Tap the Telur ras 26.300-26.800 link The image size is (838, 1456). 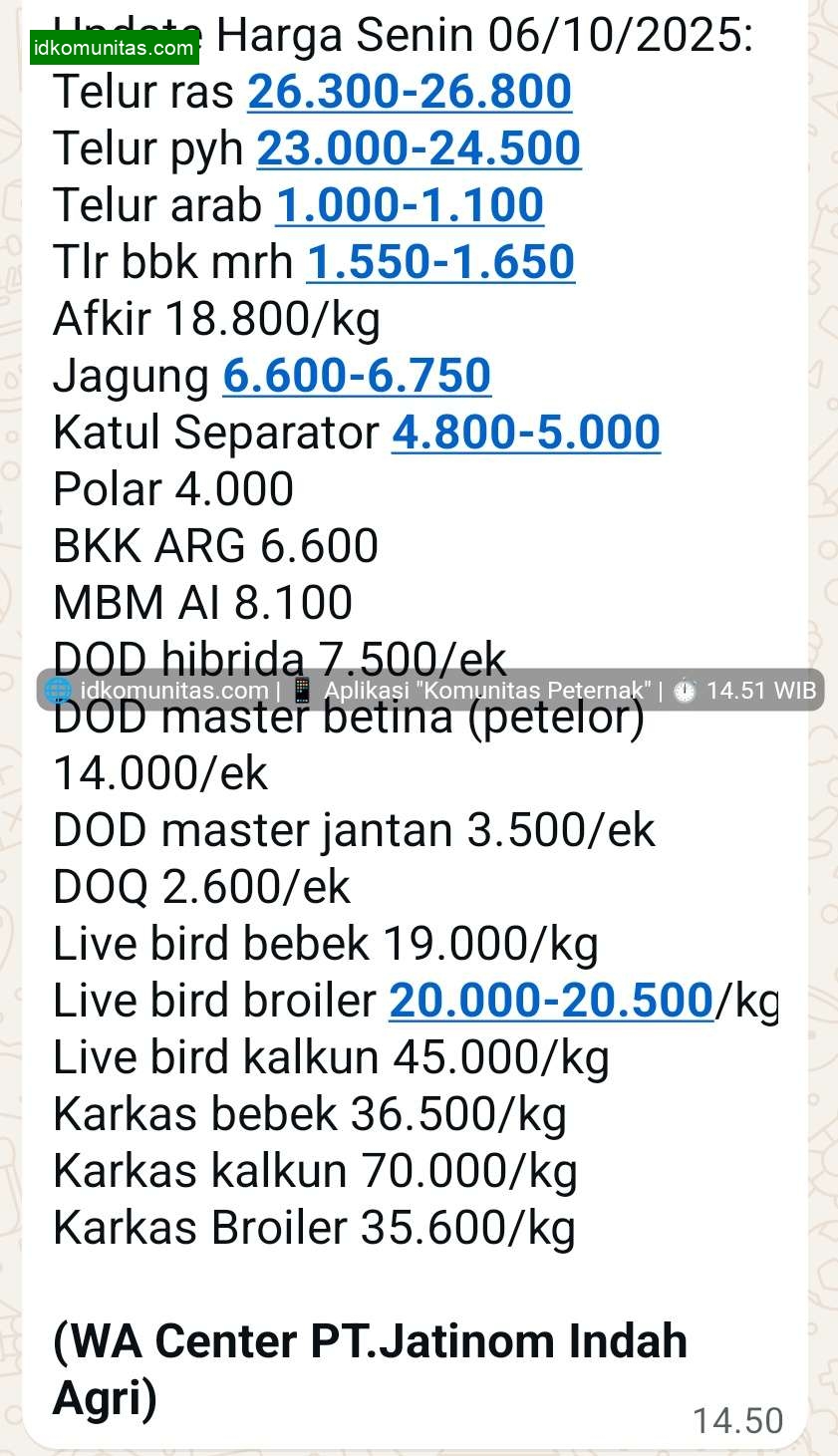(410, 92)
